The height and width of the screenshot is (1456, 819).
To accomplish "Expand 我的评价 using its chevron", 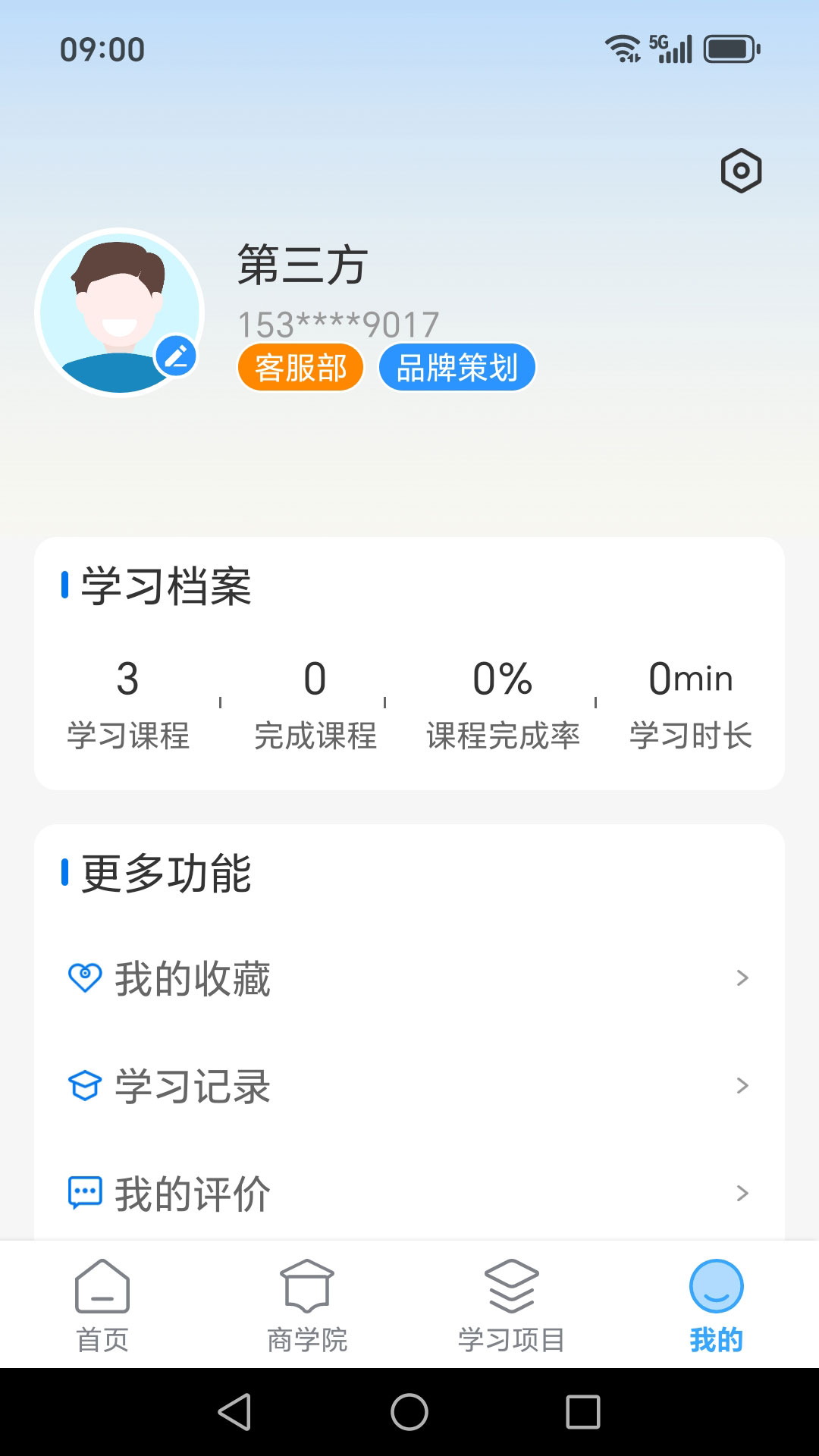I will pyautogui.click(x=742, y=1192).
